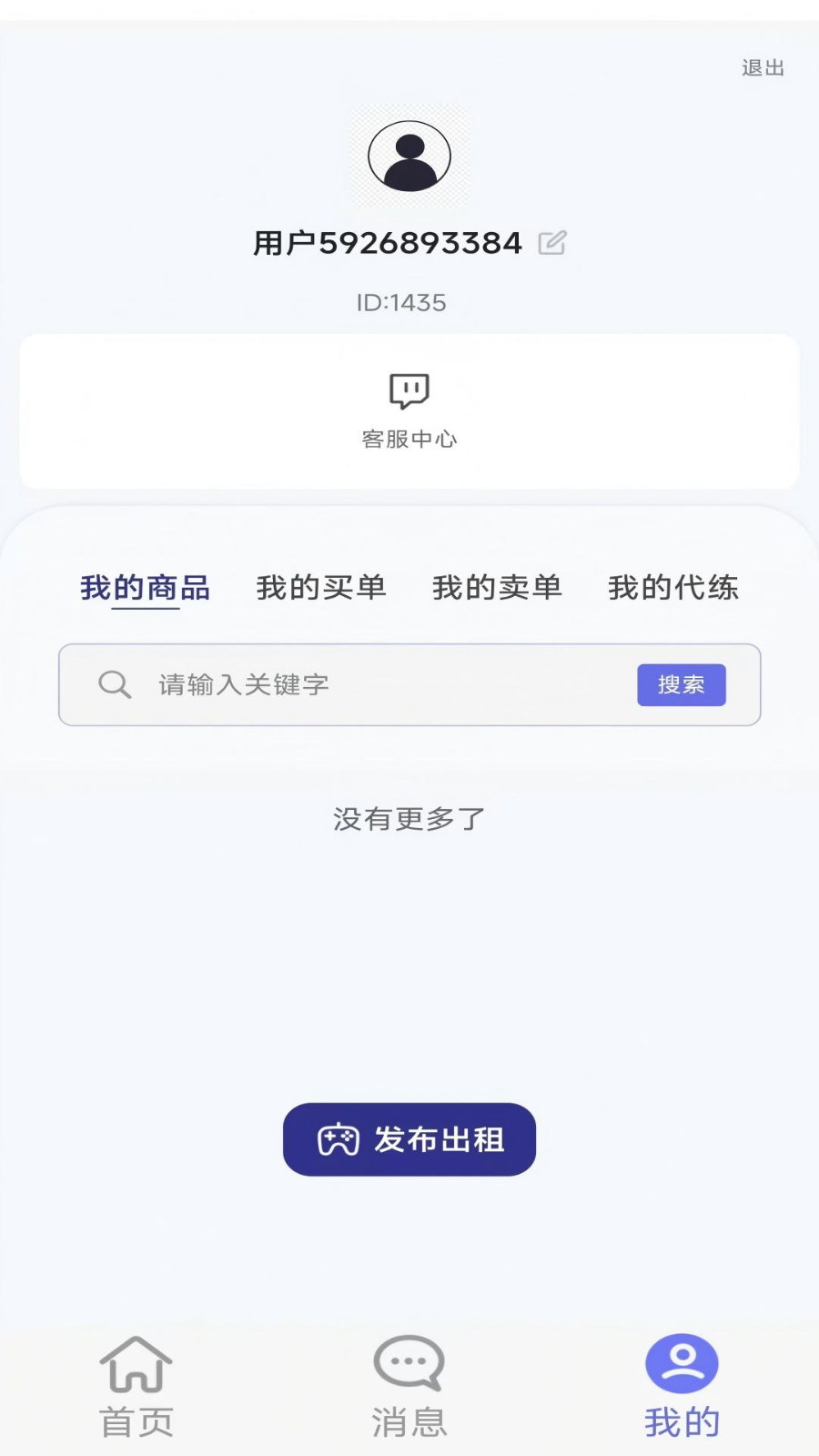Select the 我的商品 tab
The height and width of the screenshot is (1456, 819).
coord(146,588)
